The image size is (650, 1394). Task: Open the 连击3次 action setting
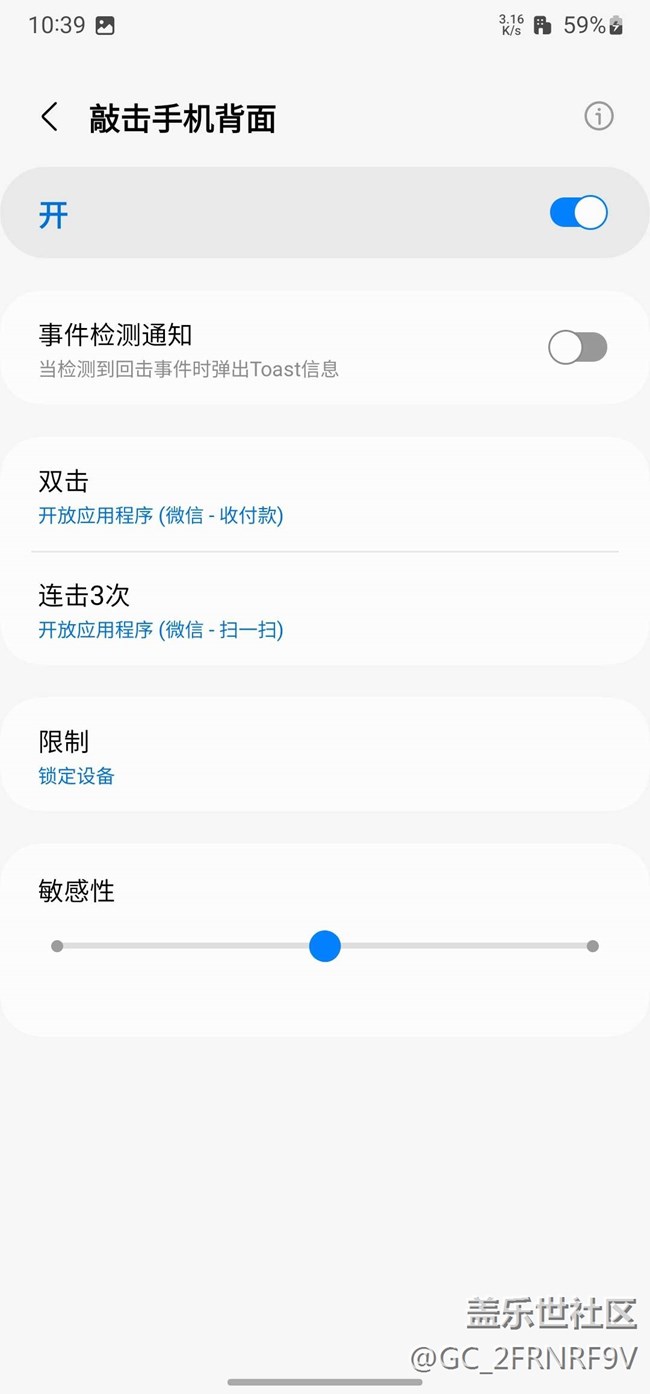tap(325, 610)
